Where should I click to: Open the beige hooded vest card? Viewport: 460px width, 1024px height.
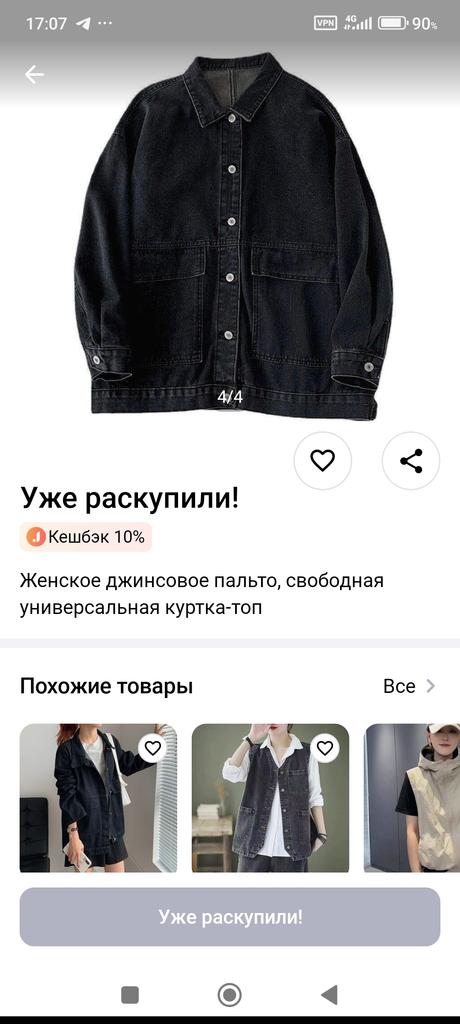(x=412, y=798)
